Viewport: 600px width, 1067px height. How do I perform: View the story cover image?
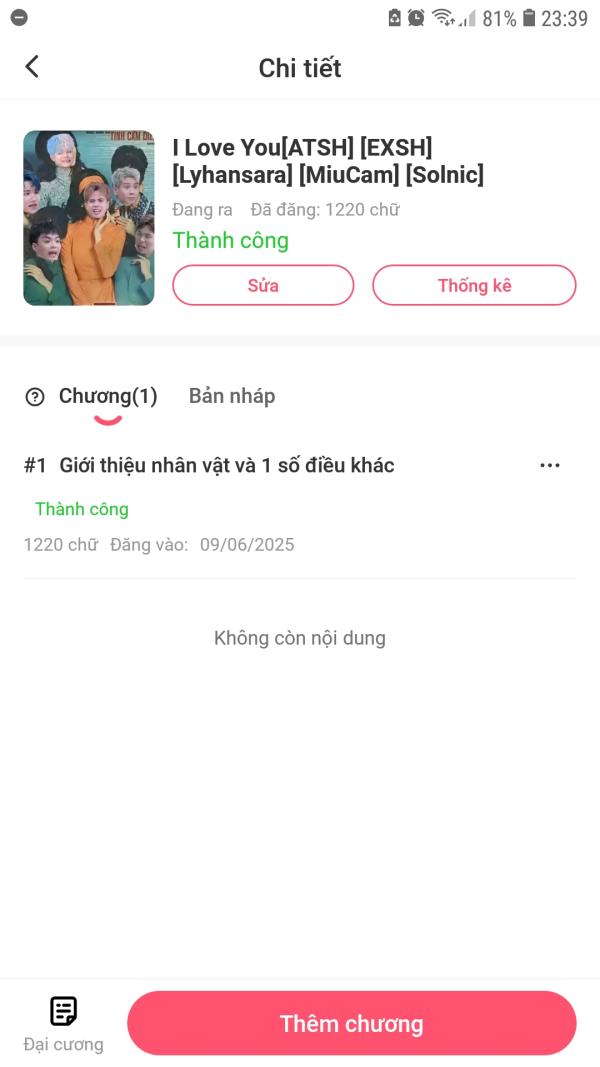pos(89,218)
